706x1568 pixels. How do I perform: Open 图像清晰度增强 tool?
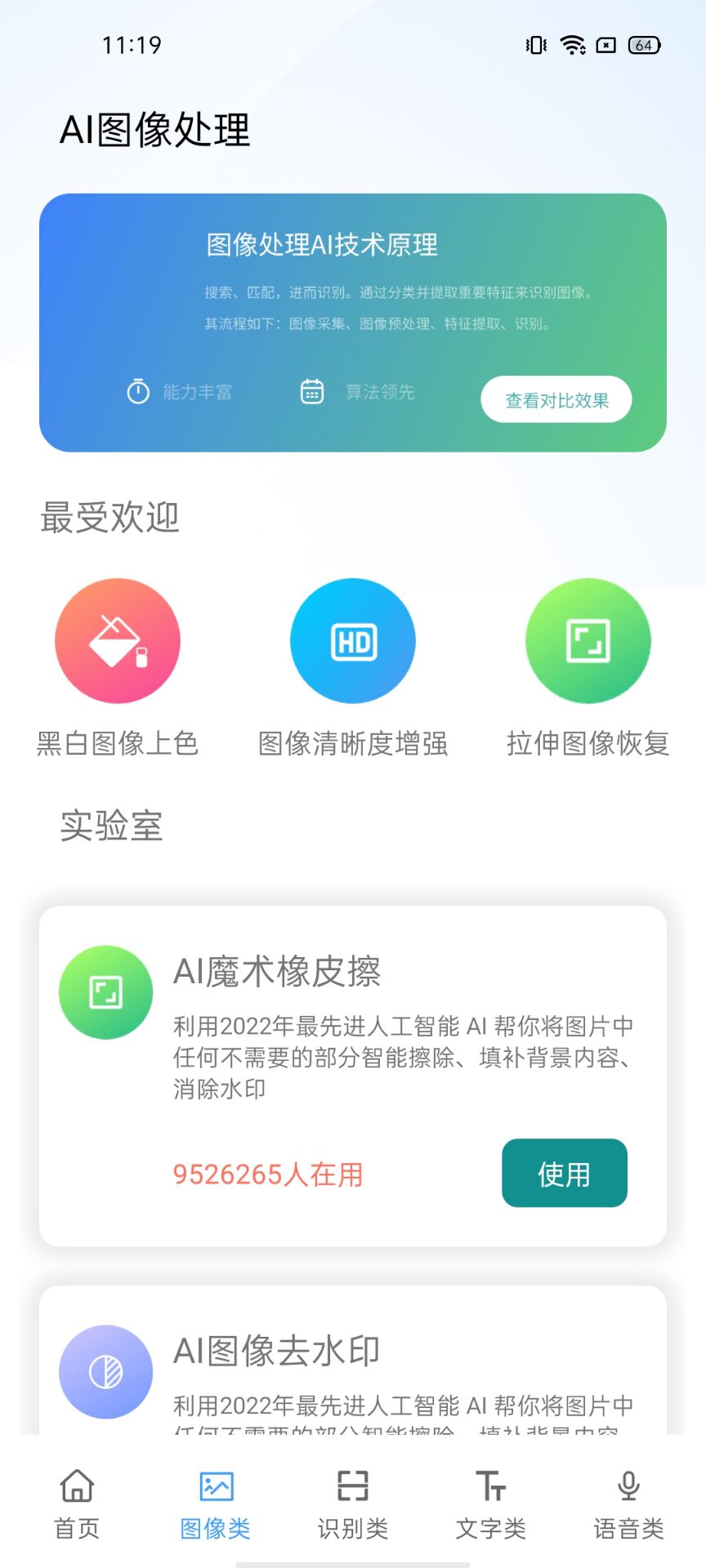tap(353, 641)
